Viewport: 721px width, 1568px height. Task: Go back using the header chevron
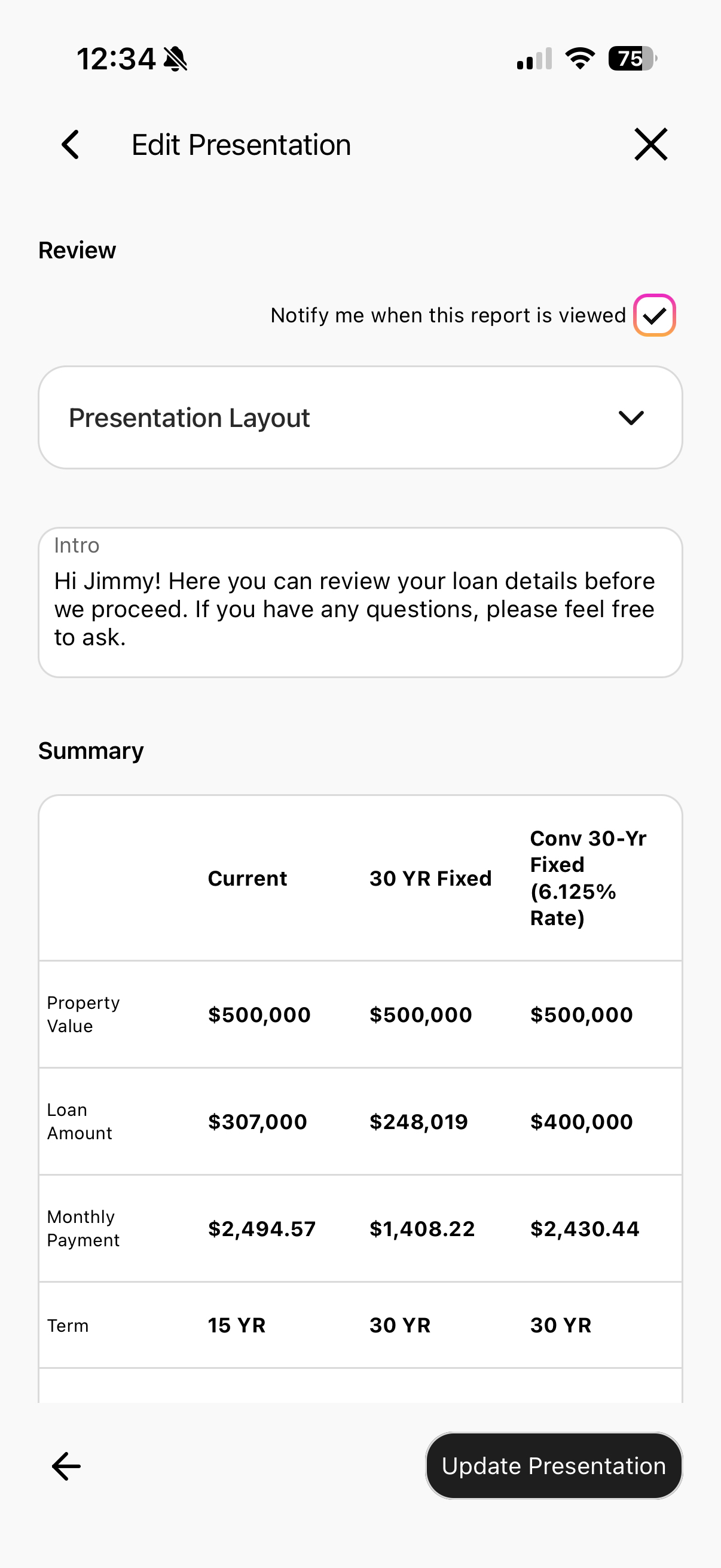[71, 145]
